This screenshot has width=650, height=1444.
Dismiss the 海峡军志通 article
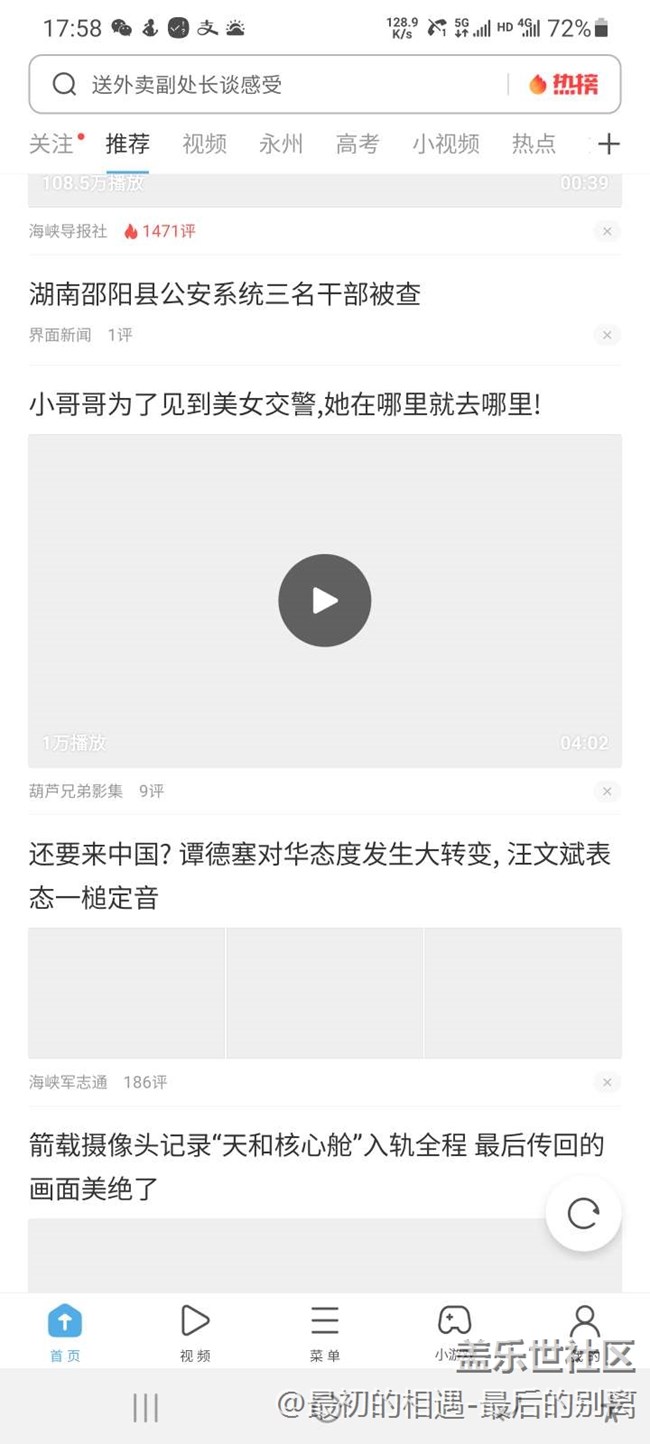[606, 1082]
